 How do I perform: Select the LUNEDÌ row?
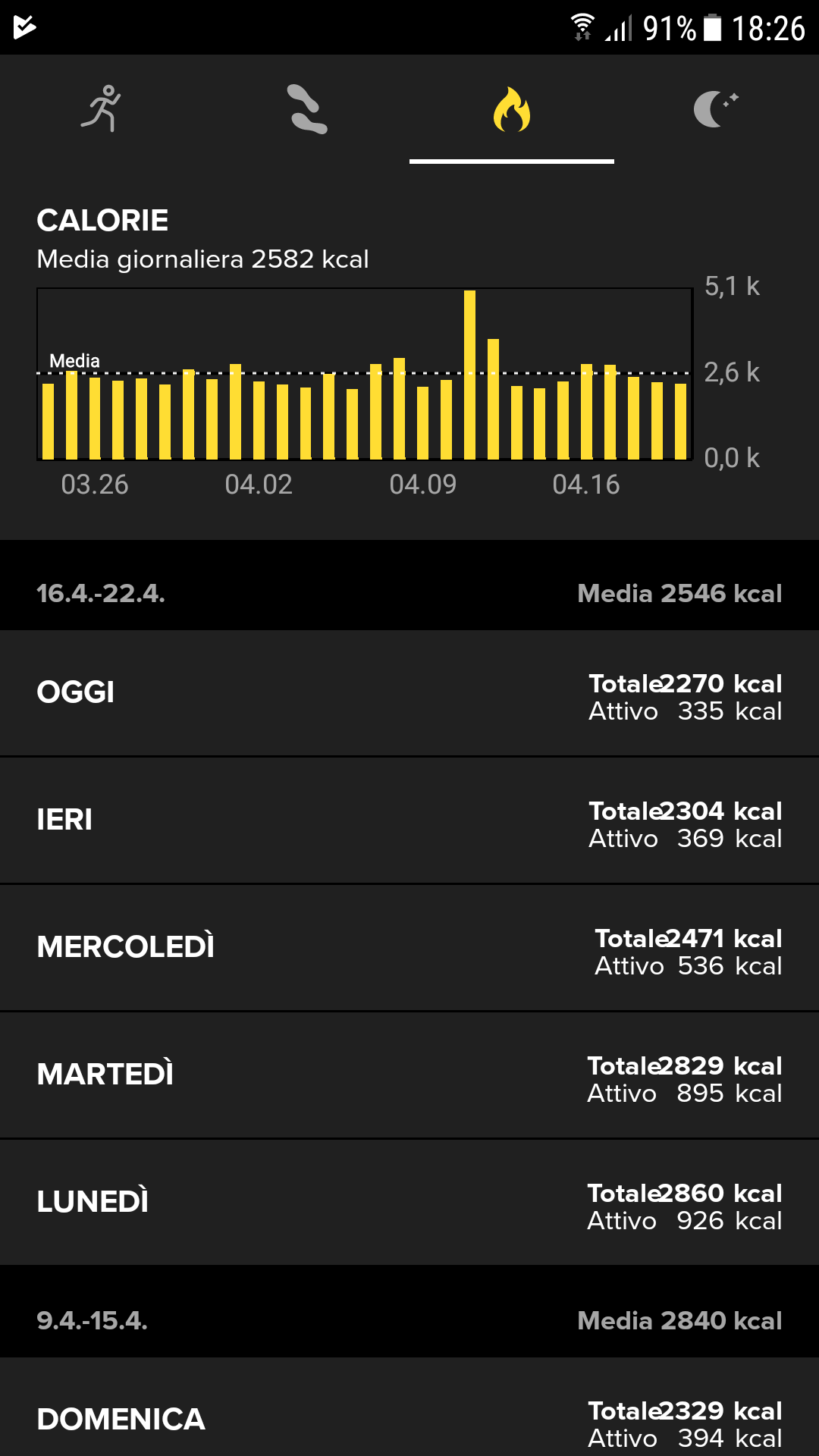coord(409,1203)
